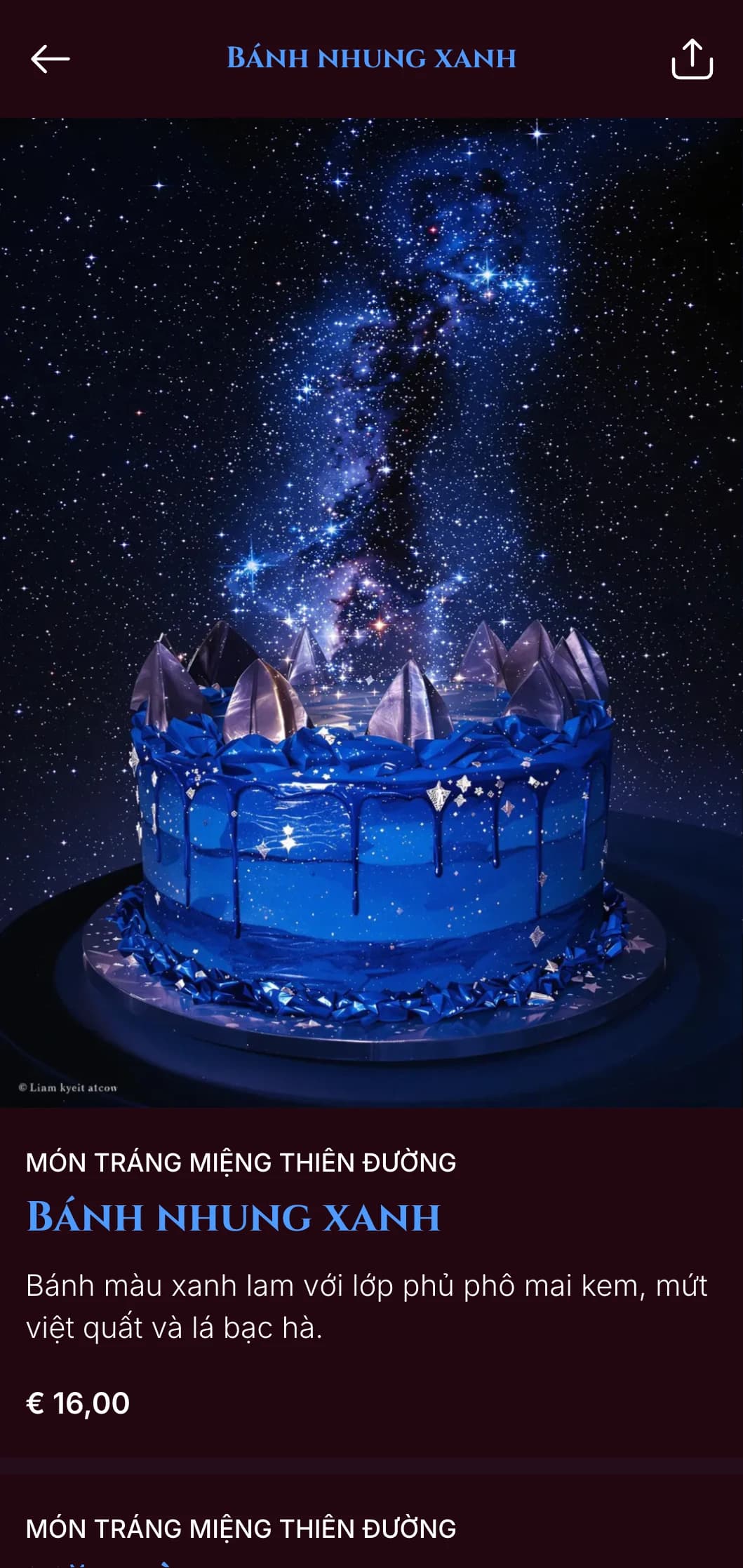Share the Bánh nhung xanh dessert
Screen dimensions: 743x1568
692,59
